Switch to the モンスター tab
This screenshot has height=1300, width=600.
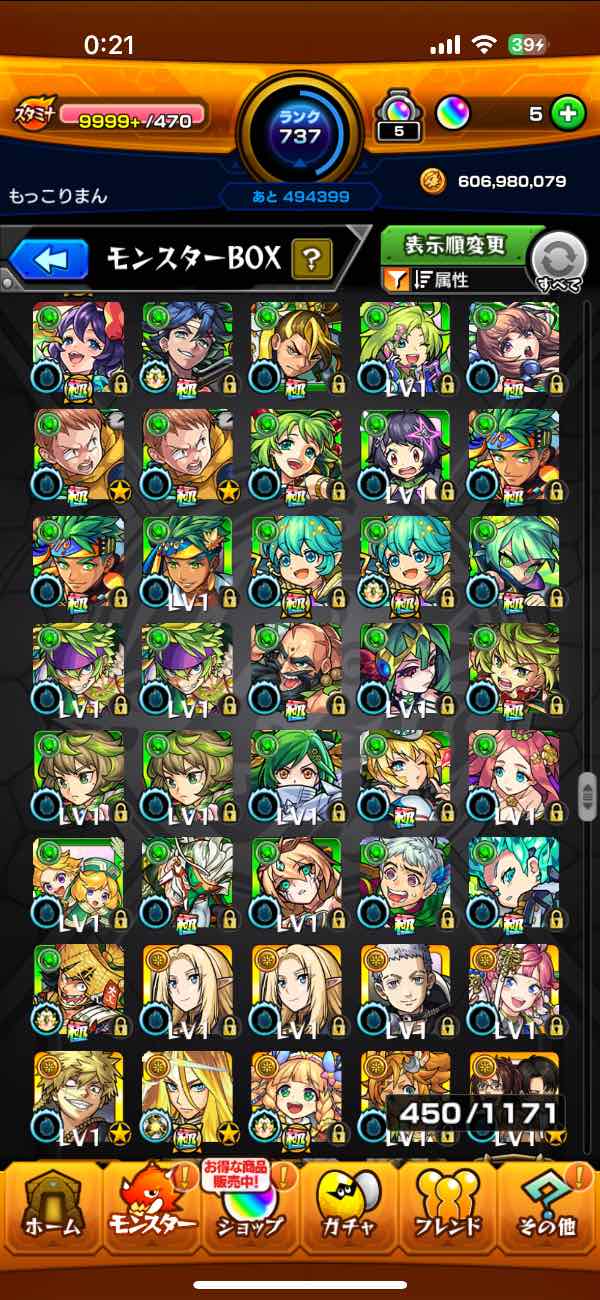point(150,1207)
